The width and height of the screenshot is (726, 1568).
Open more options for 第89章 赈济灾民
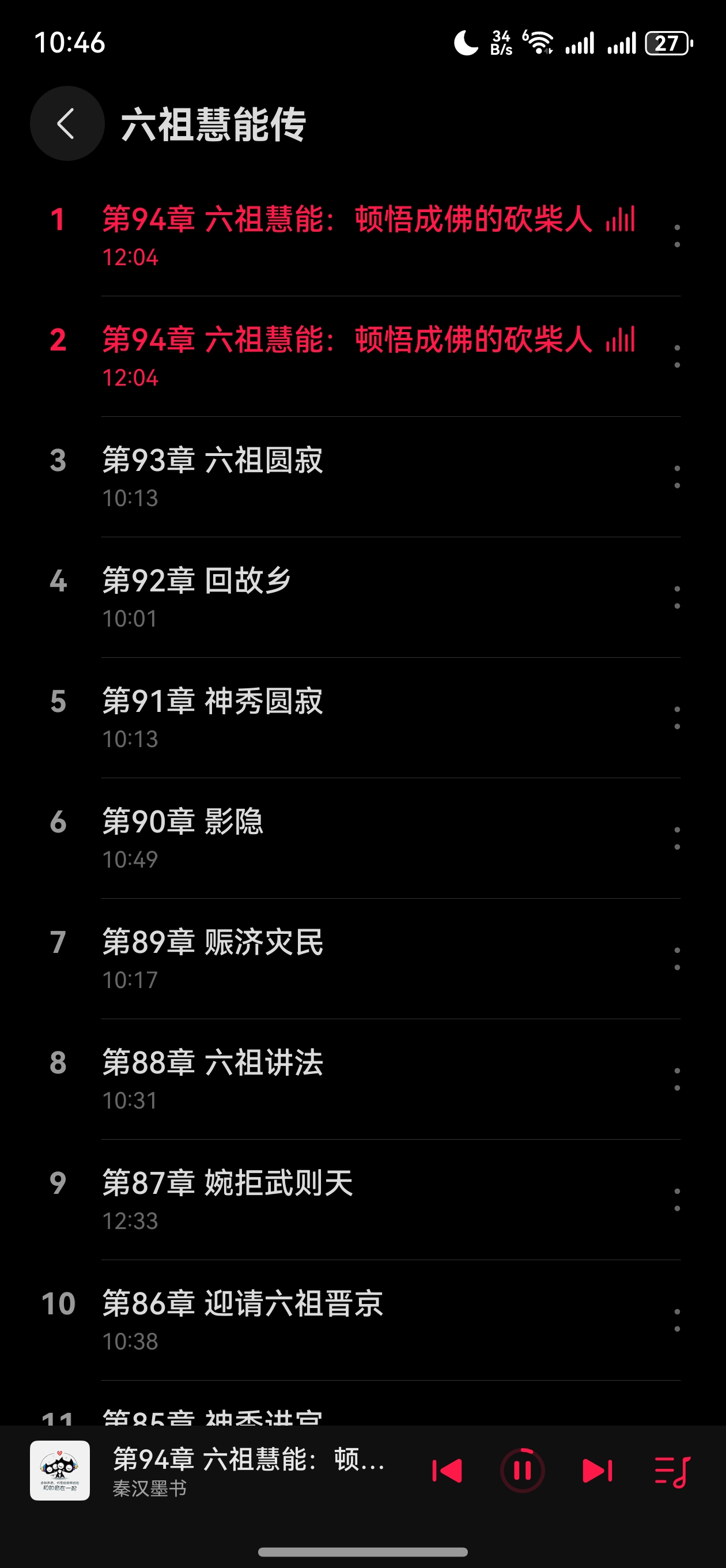coord(676,959)
